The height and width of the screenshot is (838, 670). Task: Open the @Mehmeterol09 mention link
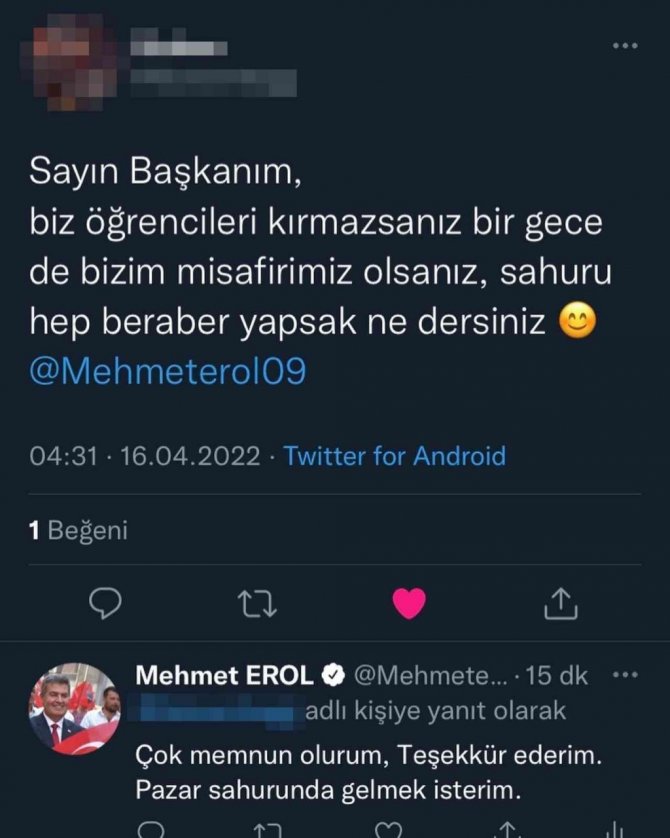click(x=167, y=371)
